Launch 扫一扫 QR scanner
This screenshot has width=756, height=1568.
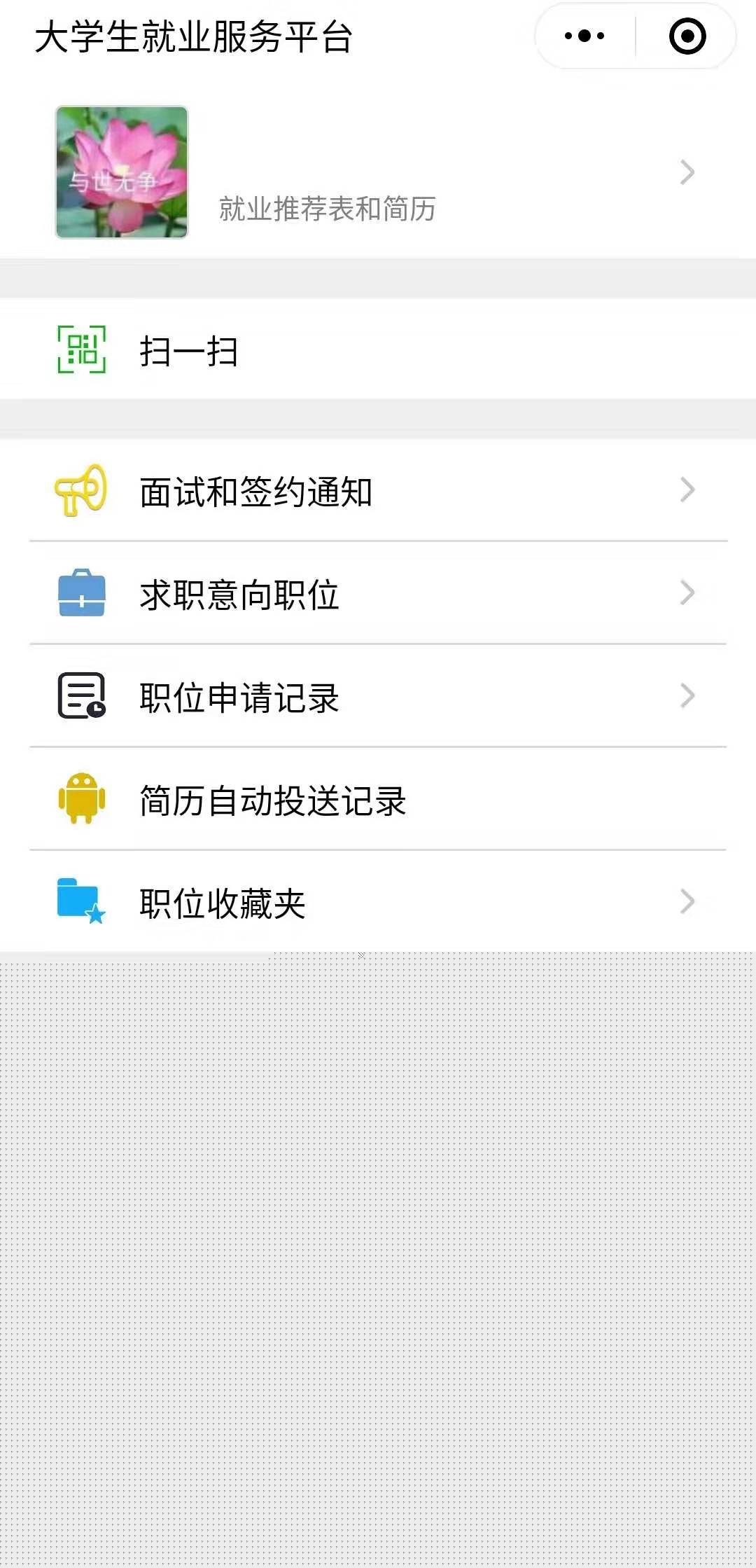[189, 350]
